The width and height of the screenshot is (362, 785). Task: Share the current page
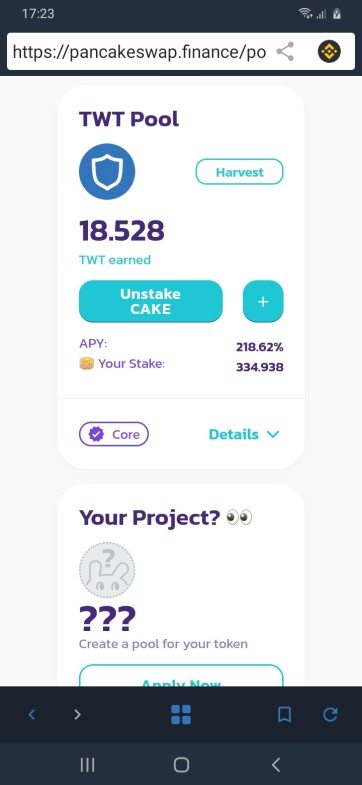(x=285, y=52)
